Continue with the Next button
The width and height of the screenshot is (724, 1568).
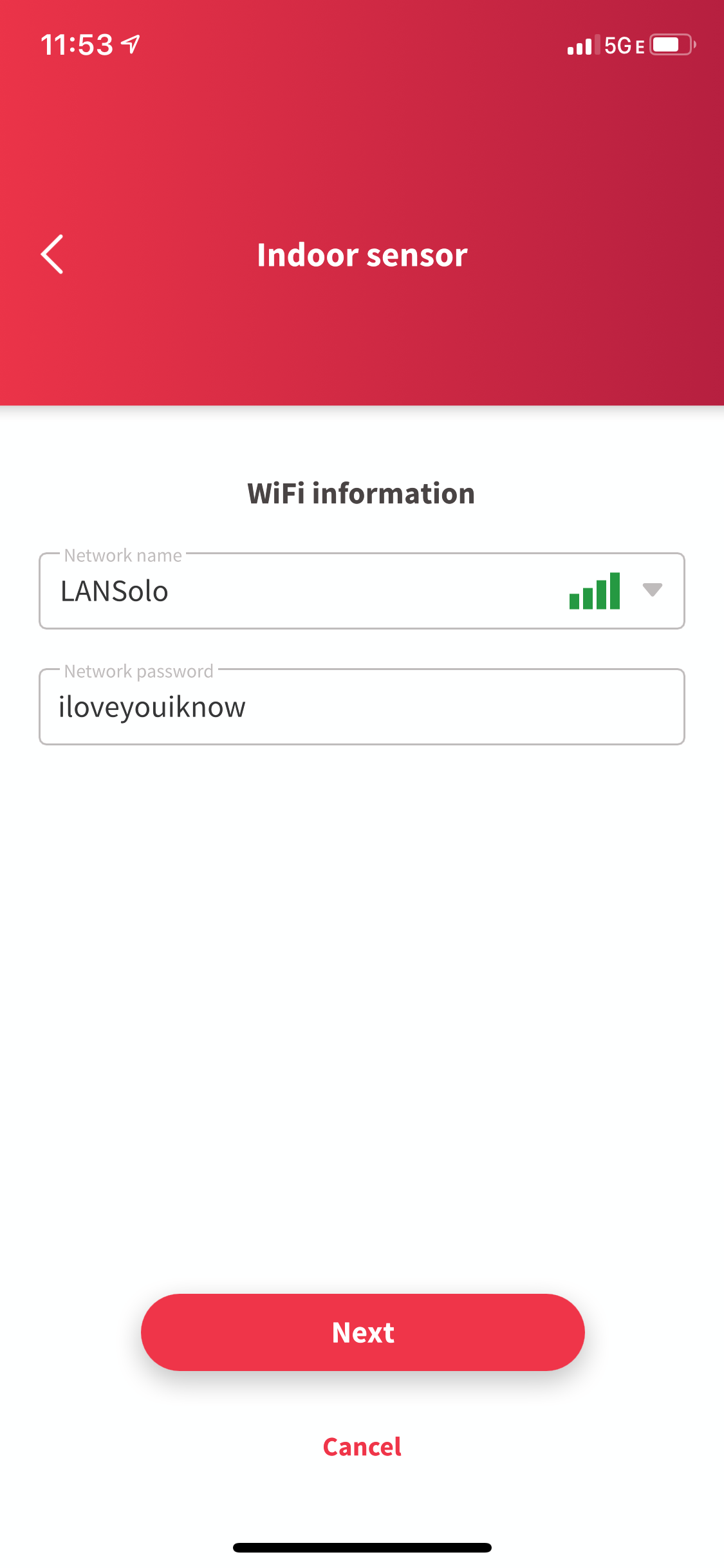[x=362, y=1332]
